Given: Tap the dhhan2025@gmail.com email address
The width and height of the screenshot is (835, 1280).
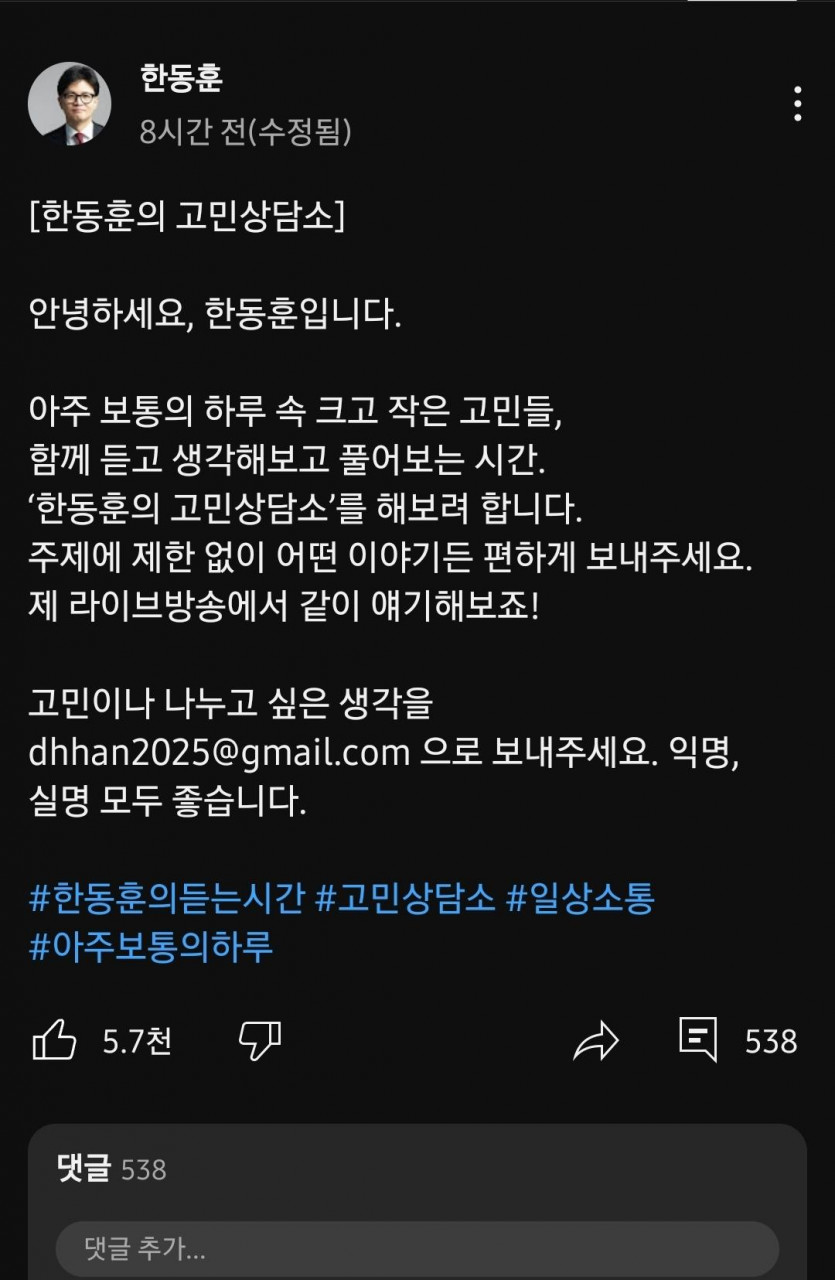Looking at the screenshot, I should click(220, 753).
